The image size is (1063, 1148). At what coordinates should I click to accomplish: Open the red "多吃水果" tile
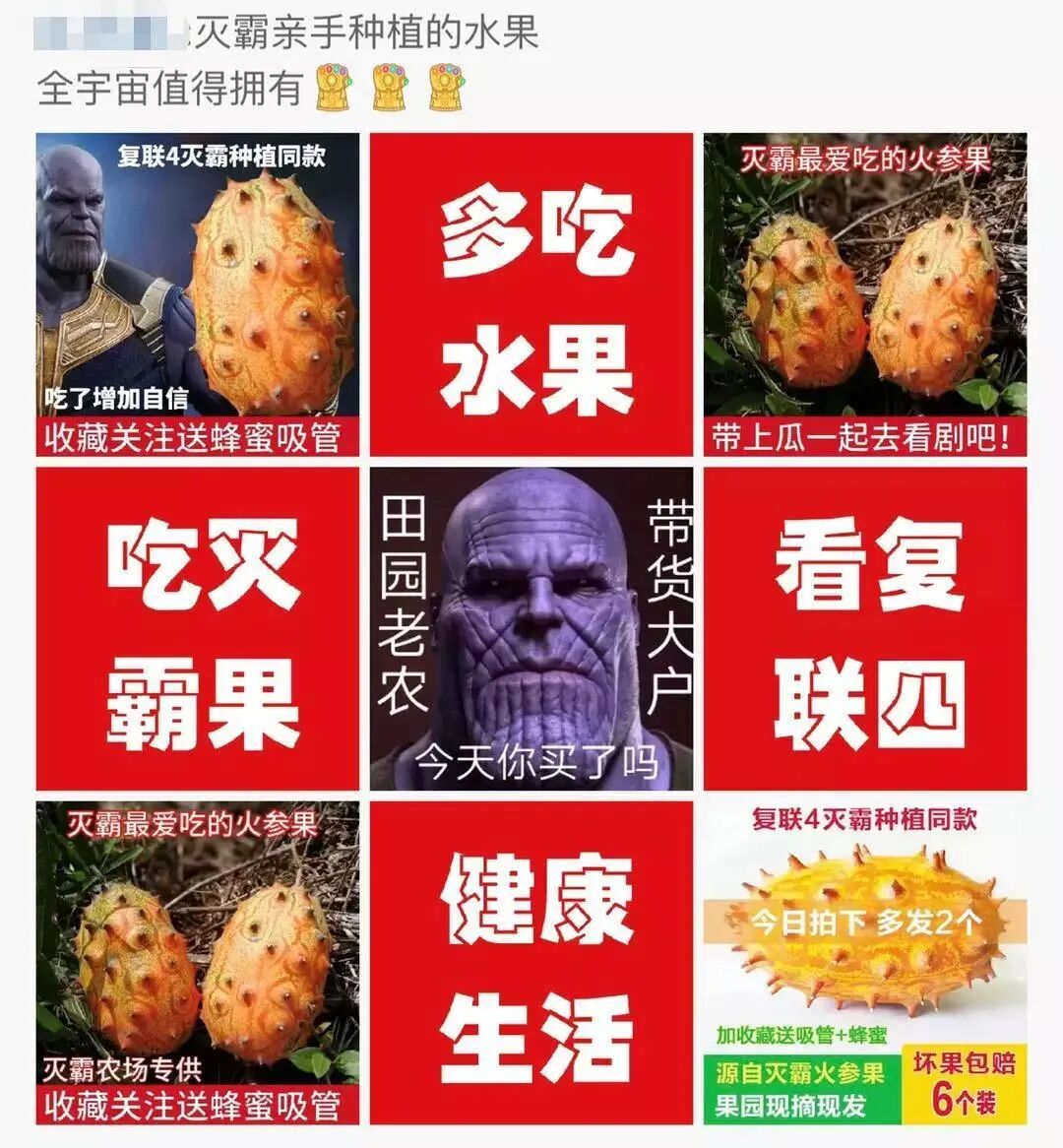(531, 294)
